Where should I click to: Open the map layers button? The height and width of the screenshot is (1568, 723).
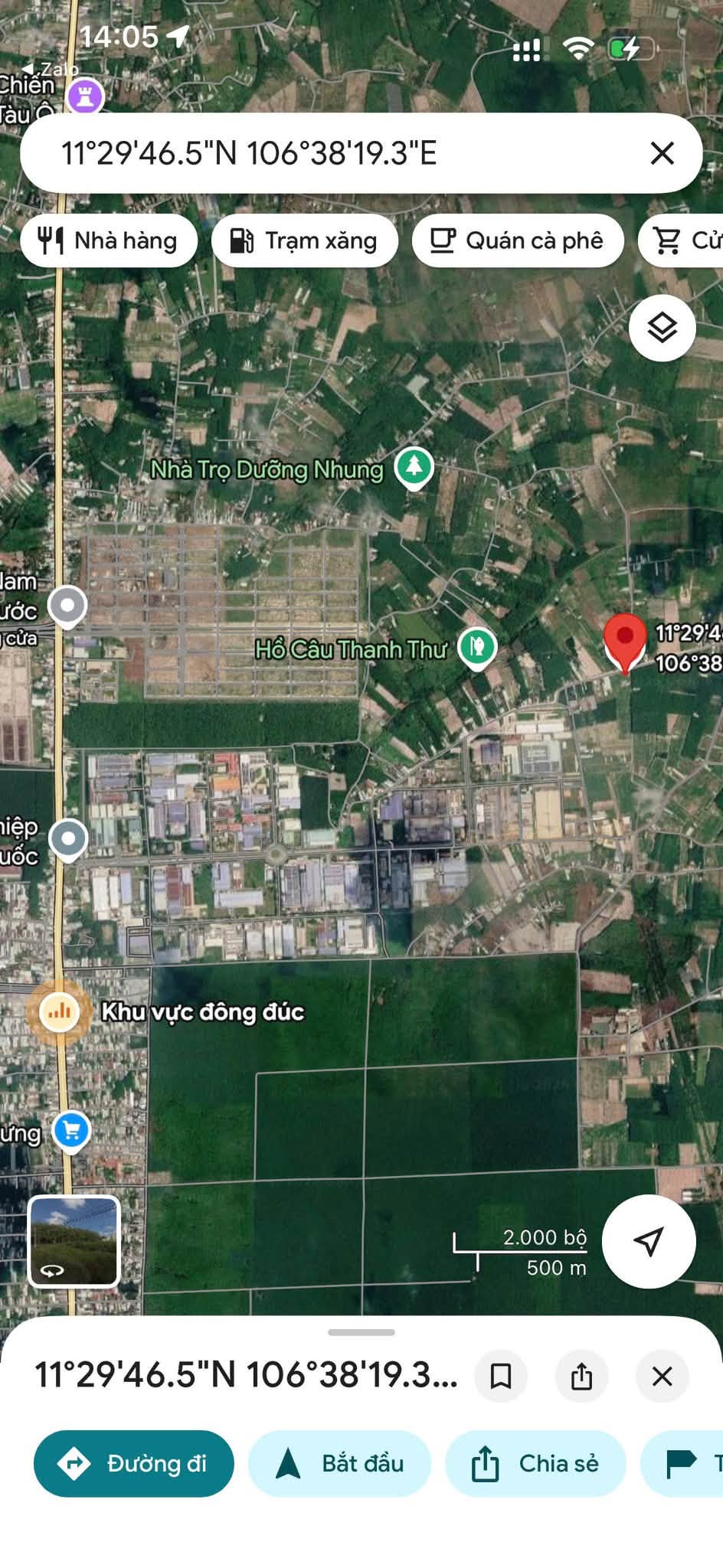click(662, 328)
